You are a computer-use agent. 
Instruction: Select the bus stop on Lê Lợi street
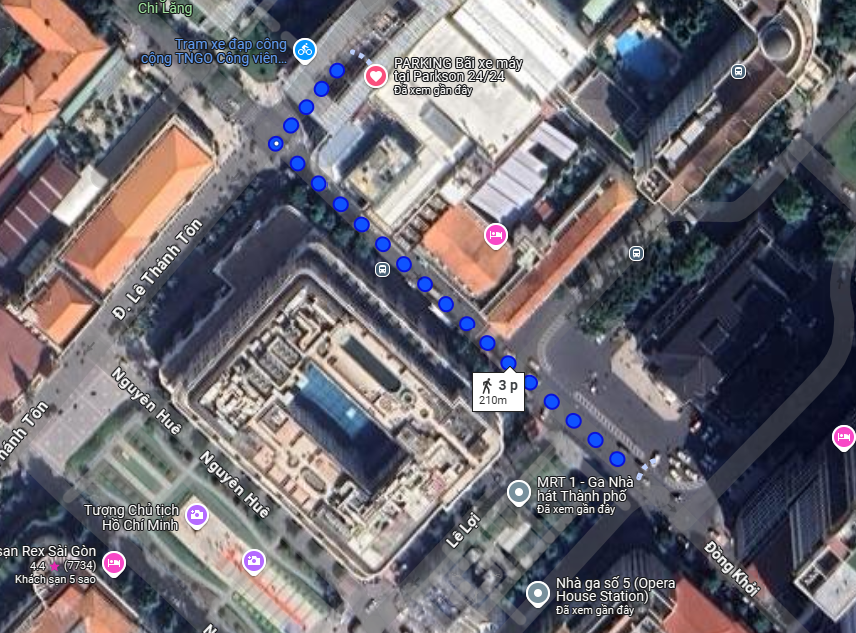pos(382,270)
